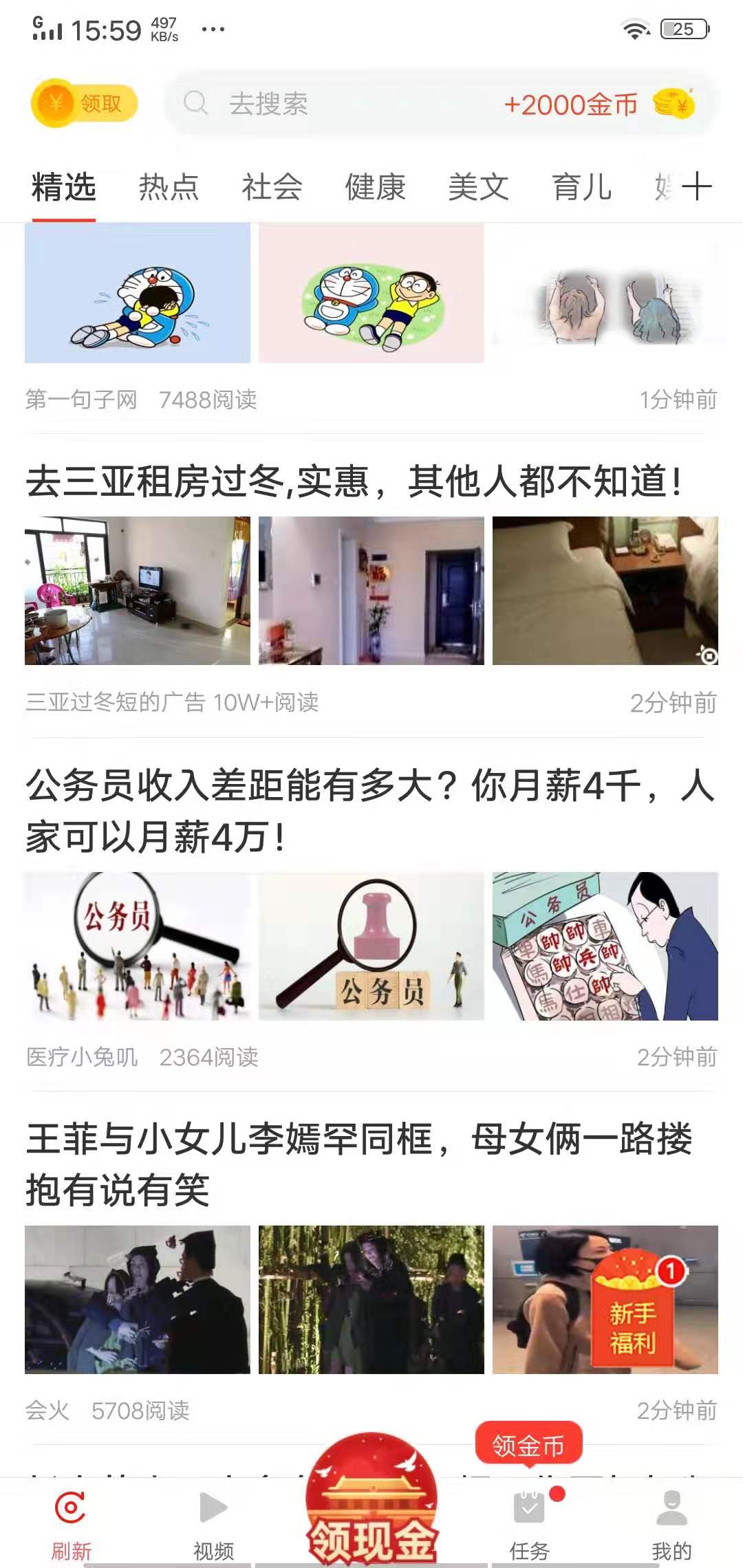This screenshot has height=1568, width=743.
Task: Open the 视频 video section icon
Action: coord(213,1506)
